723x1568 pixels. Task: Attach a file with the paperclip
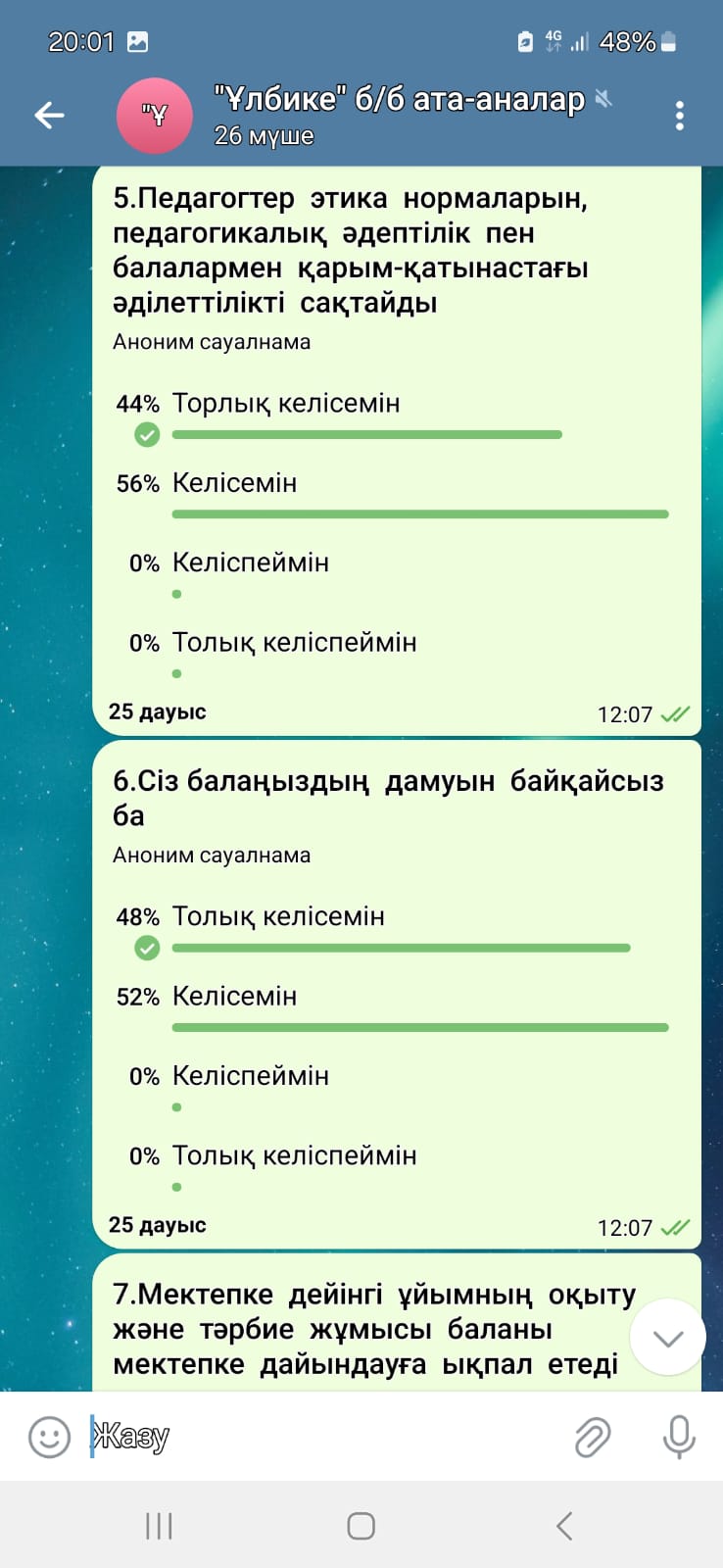[x=592, y=1437]
